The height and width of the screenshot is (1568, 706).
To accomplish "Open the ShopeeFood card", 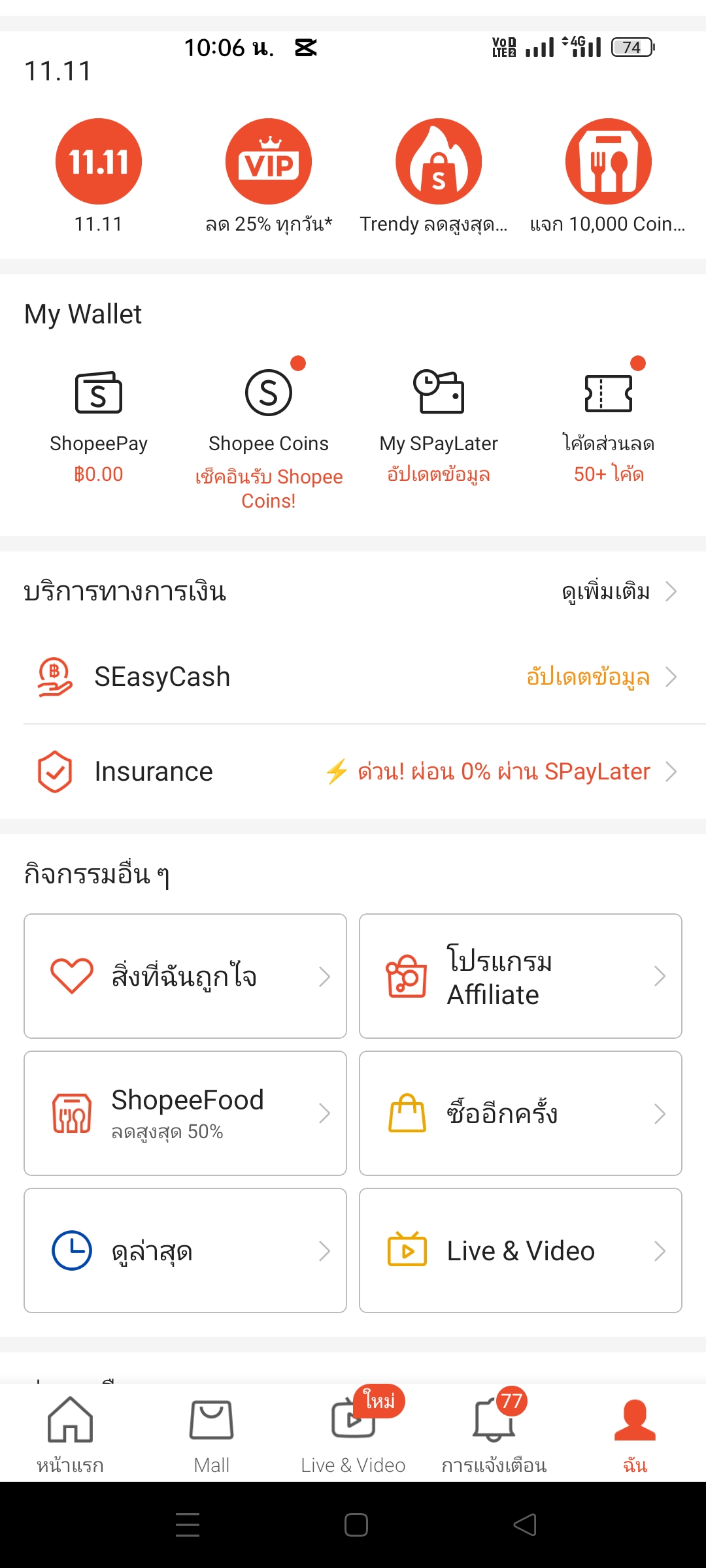I will point(185,1113).
